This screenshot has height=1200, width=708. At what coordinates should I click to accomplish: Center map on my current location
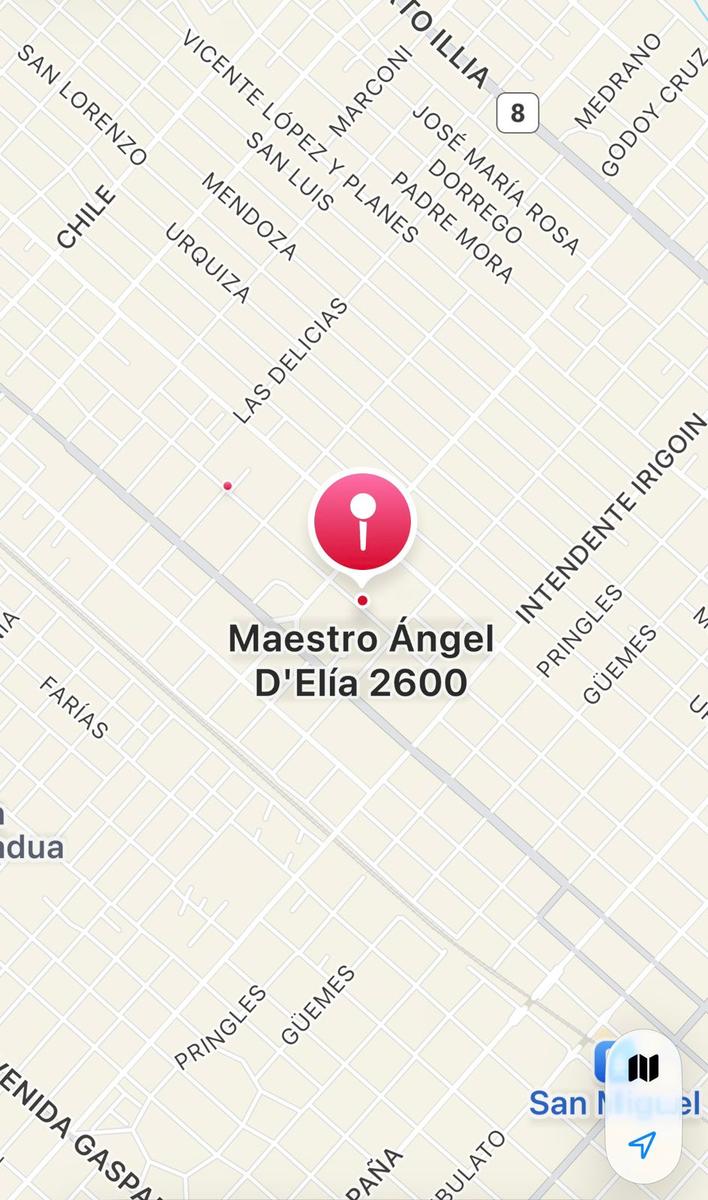click(643, 1144)
